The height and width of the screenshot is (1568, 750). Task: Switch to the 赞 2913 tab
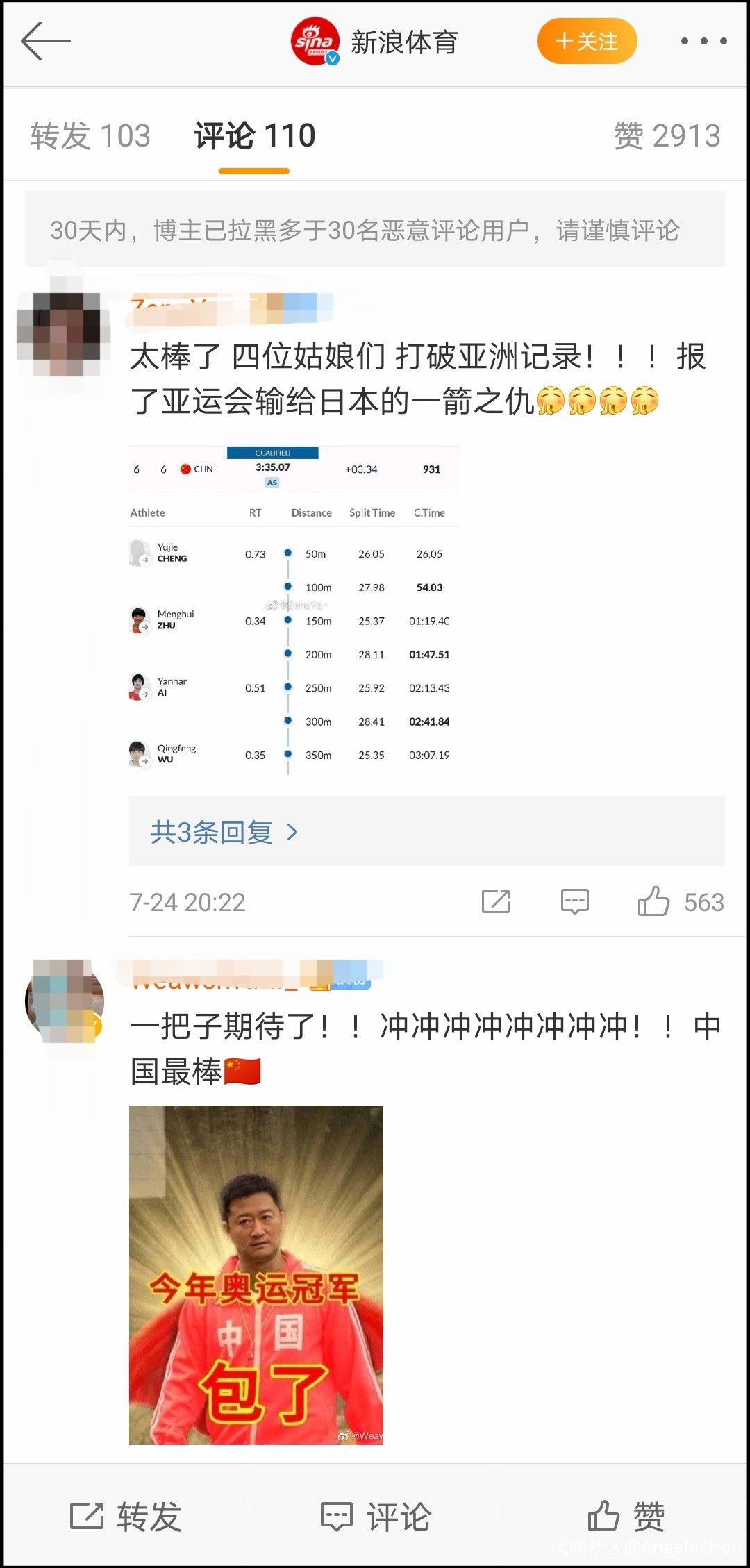pyautogui.click(x=667, y=136)
